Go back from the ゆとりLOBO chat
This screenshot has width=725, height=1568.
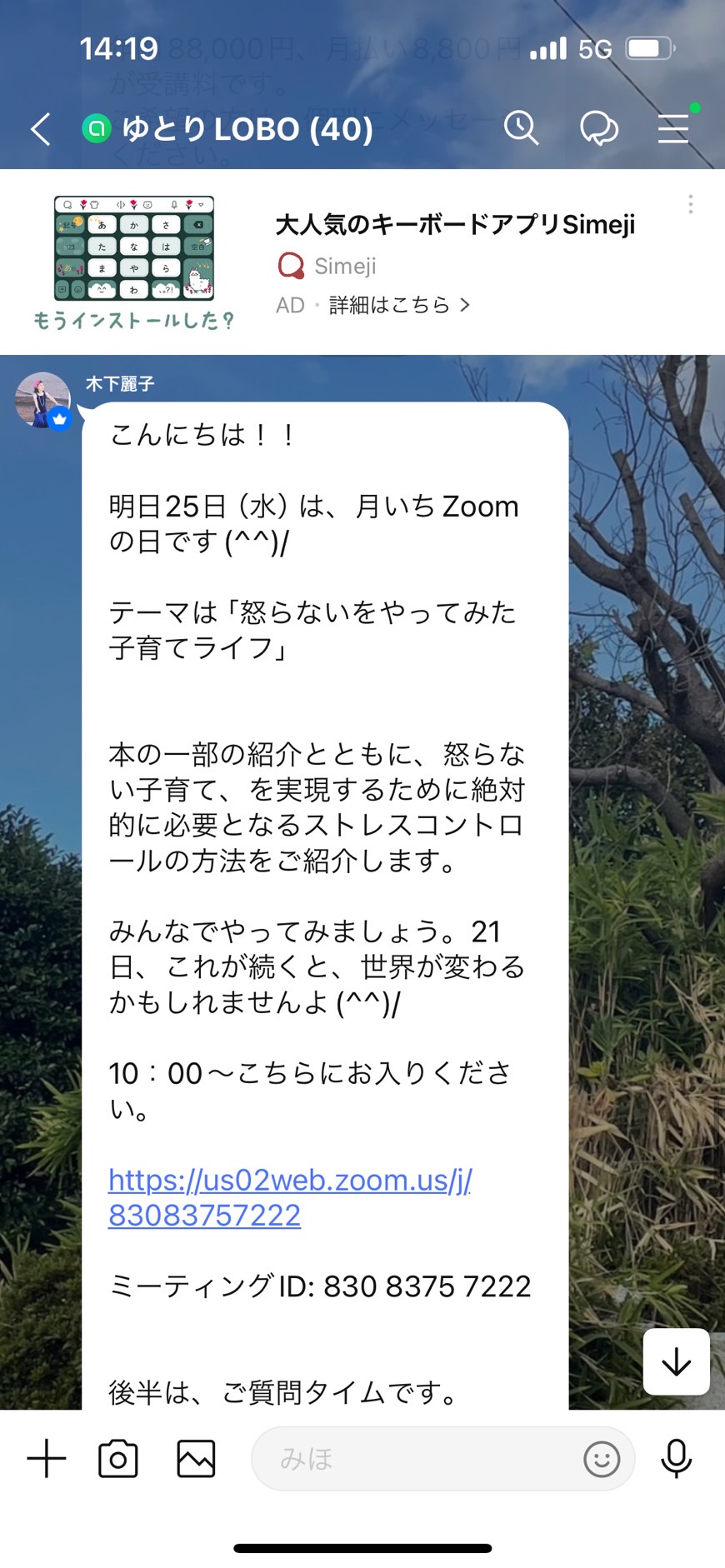tap(41, 129)
